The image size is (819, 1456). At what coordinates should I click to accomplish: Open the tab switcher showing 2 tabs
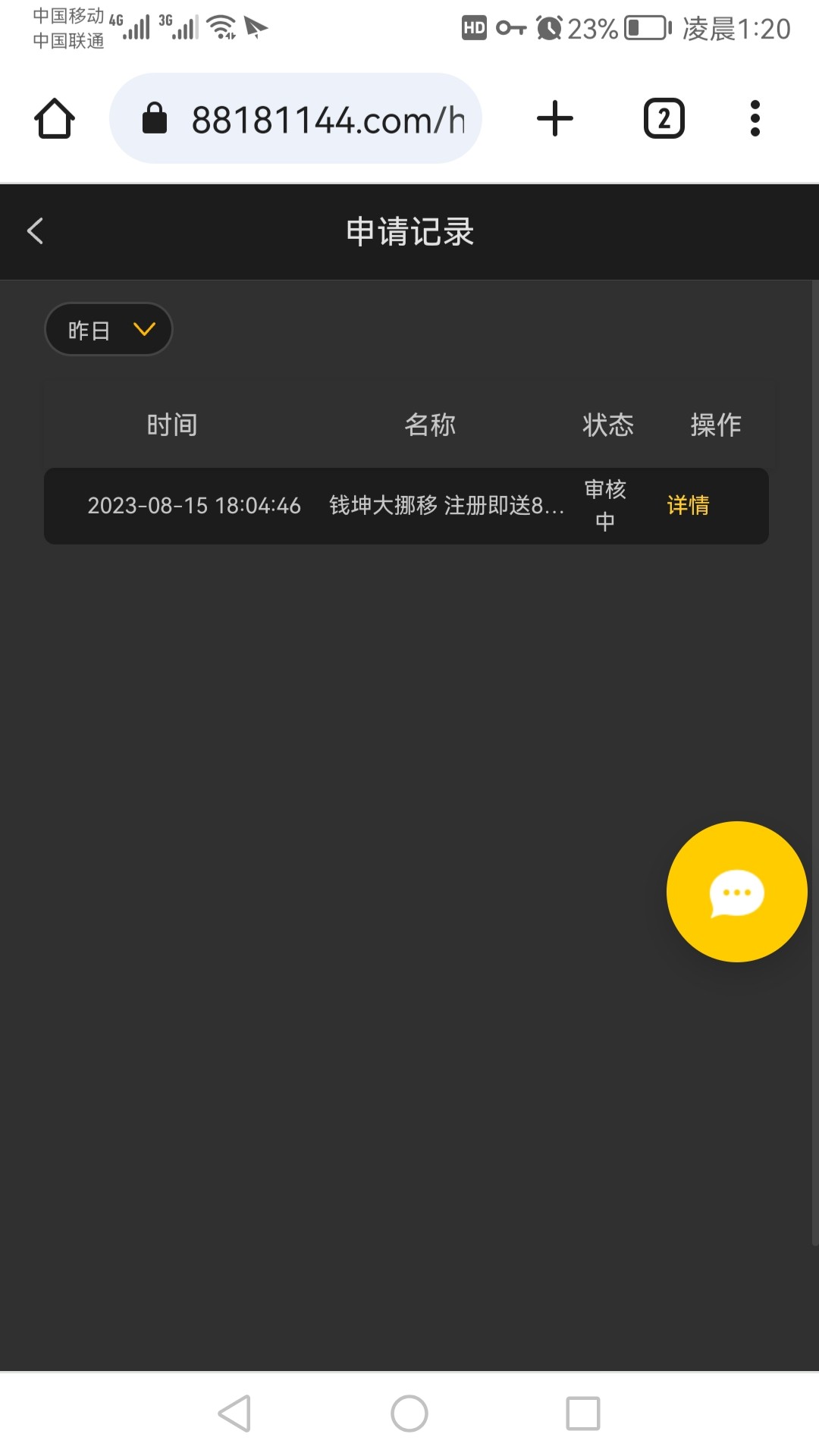pos(664,118)
